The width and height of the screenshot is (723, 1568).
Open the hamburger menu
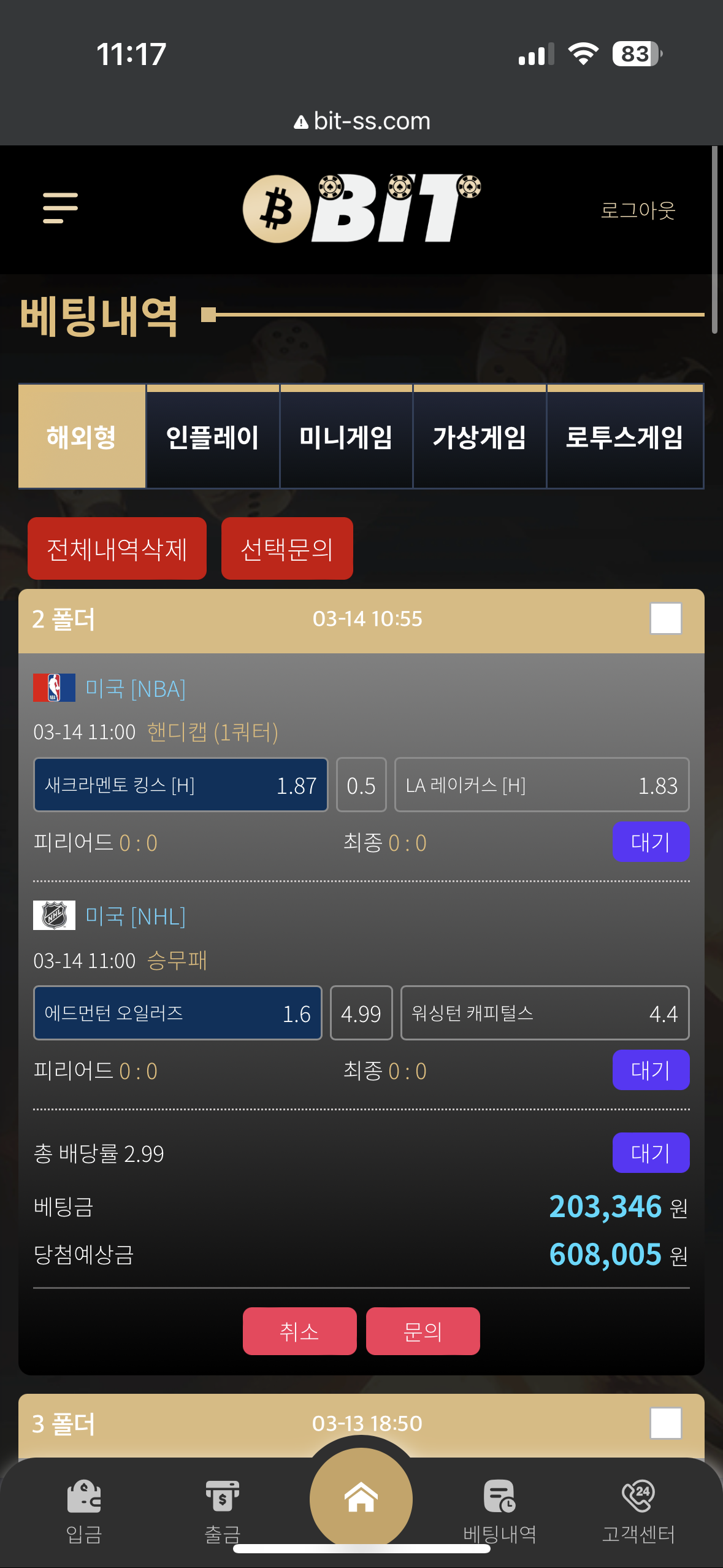[x=60, y=208]
